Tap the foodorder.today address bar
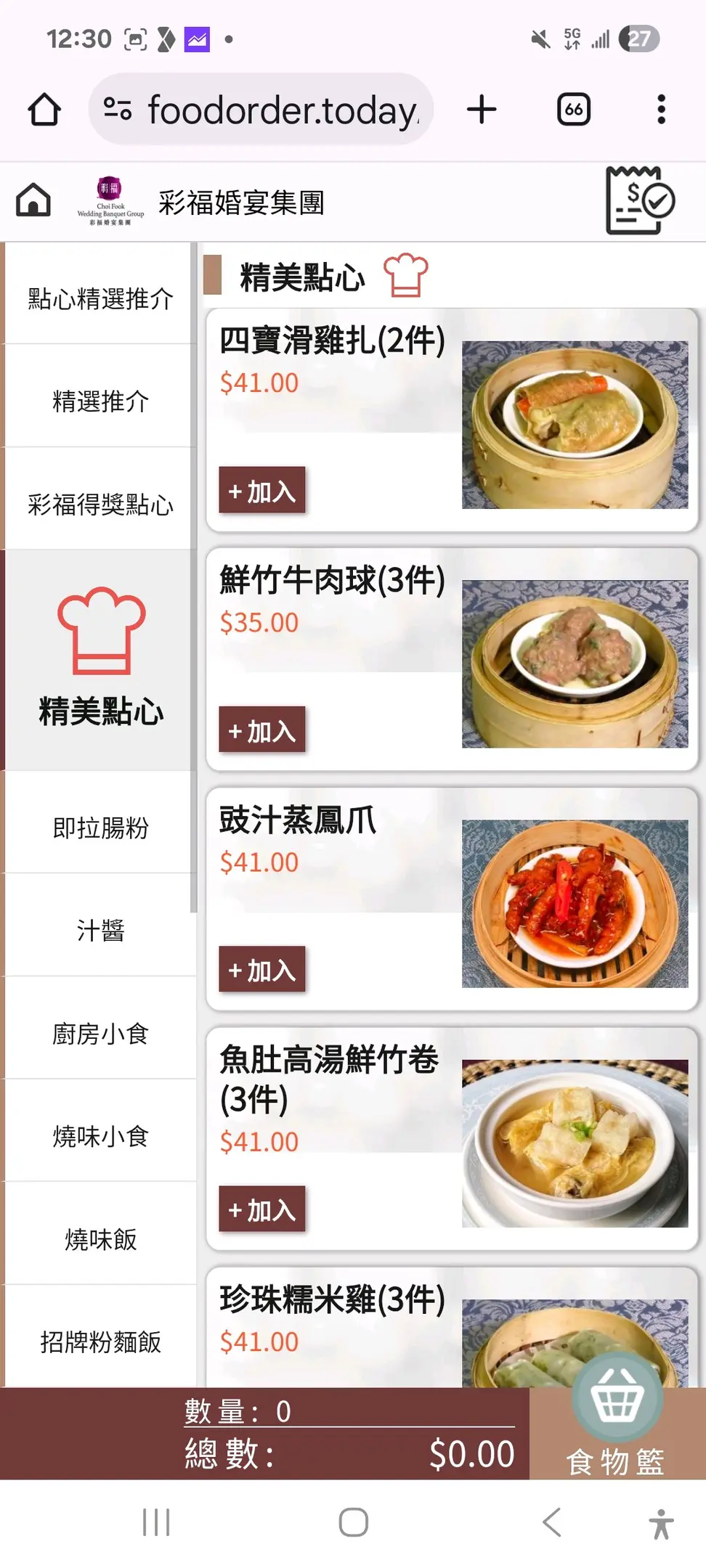This screenshot has width=706, height=1568. coord(283,110)
